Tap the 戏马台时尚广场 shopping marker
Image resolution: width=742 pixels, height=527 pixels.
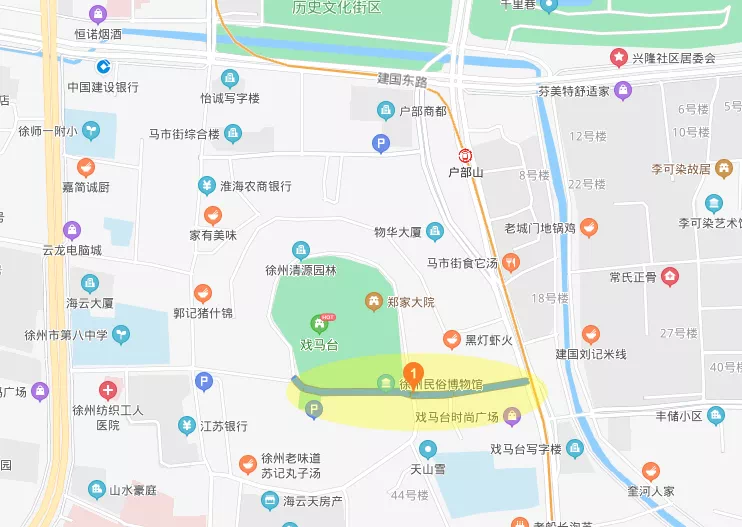tap(512, 415)
